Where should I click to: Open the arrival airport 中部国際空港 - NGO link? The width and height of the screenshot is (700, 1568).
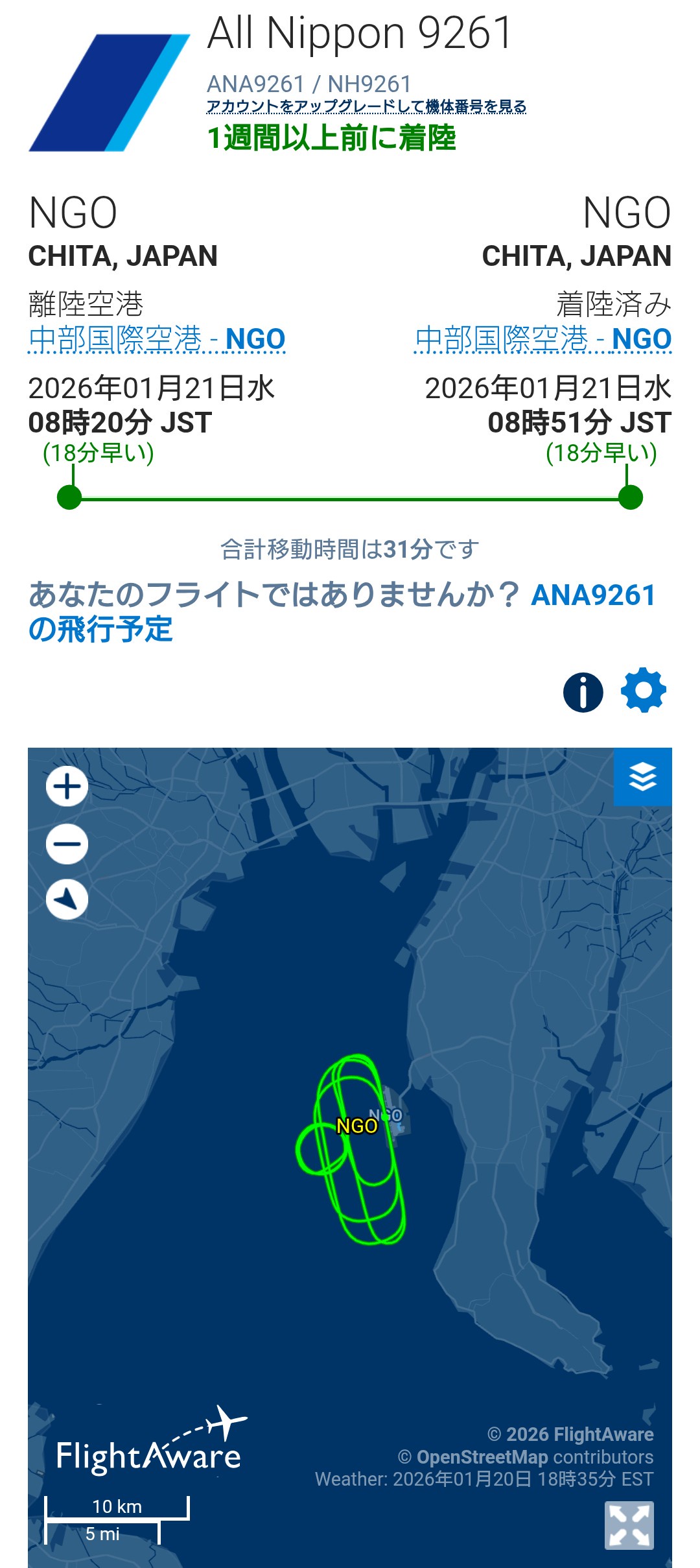tap(543, 339)
